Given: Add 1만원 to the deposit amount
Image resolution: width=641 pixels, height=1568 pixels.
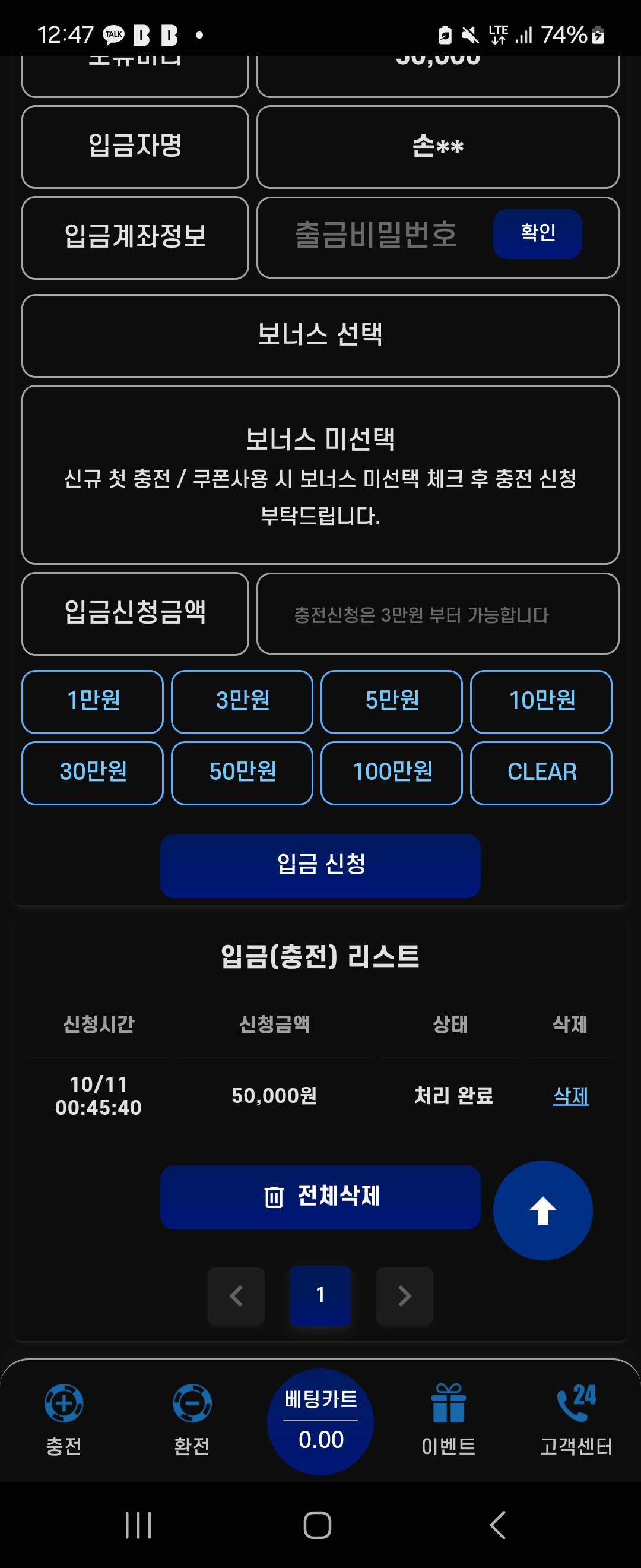Looking at the screenshot, I should click(93, 701).
